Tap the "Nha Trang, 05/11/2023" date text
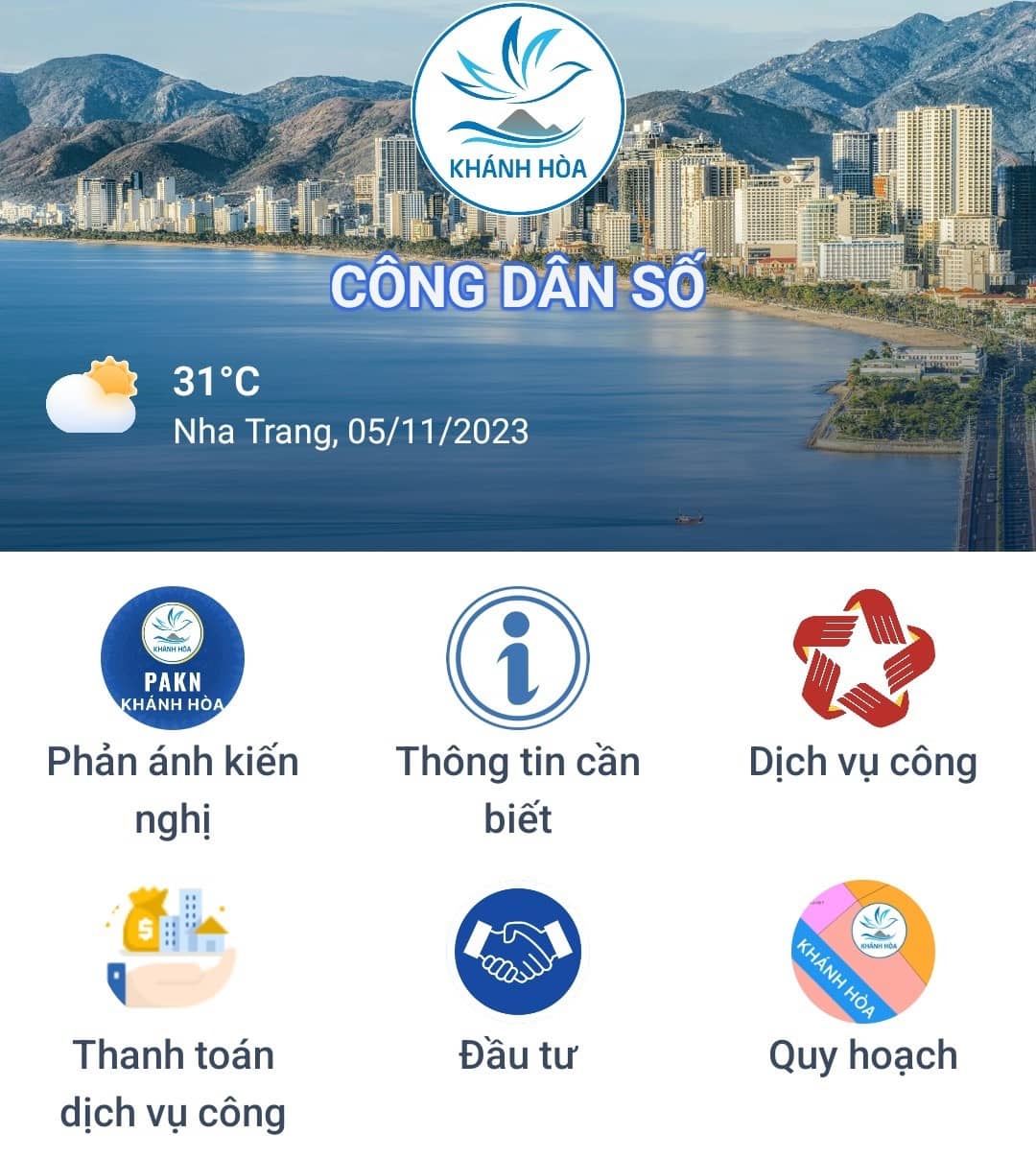The width and height of the screenshot is (1036, 1158). [350, 432]
